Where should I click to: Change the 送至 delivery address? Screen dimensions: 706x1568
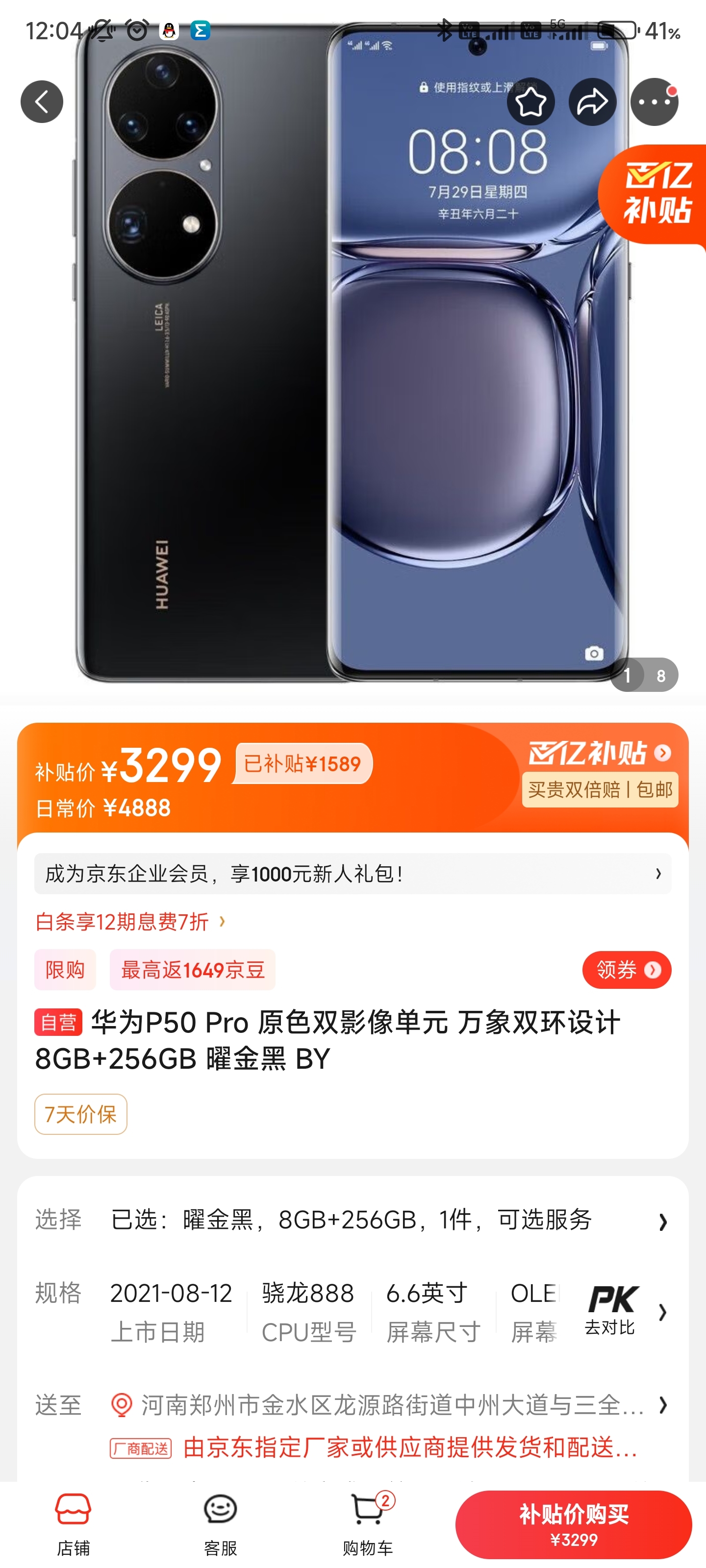click(390, 1405)
